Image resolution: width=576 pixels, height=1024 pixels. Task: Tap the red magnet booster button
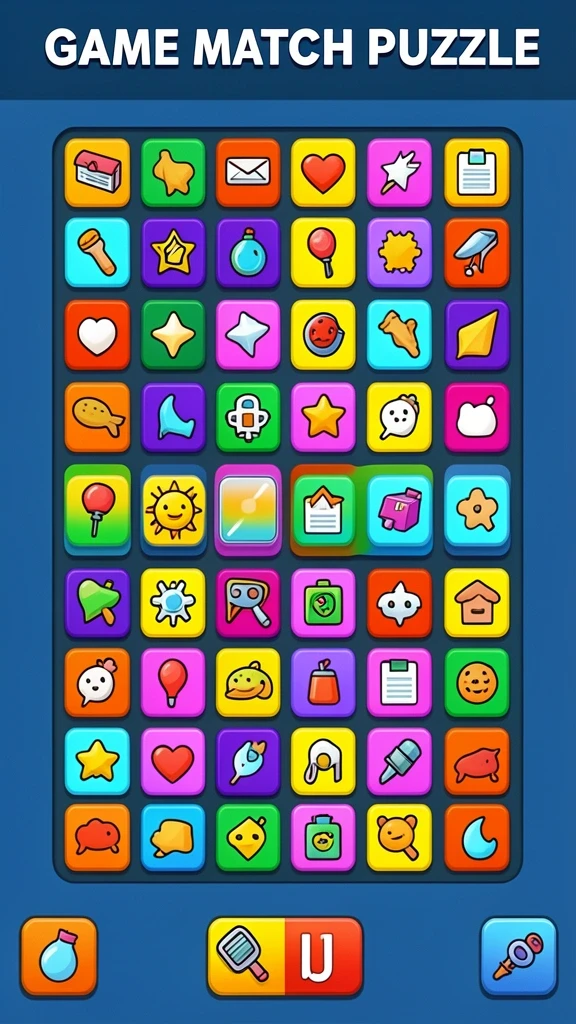[324, 956]
